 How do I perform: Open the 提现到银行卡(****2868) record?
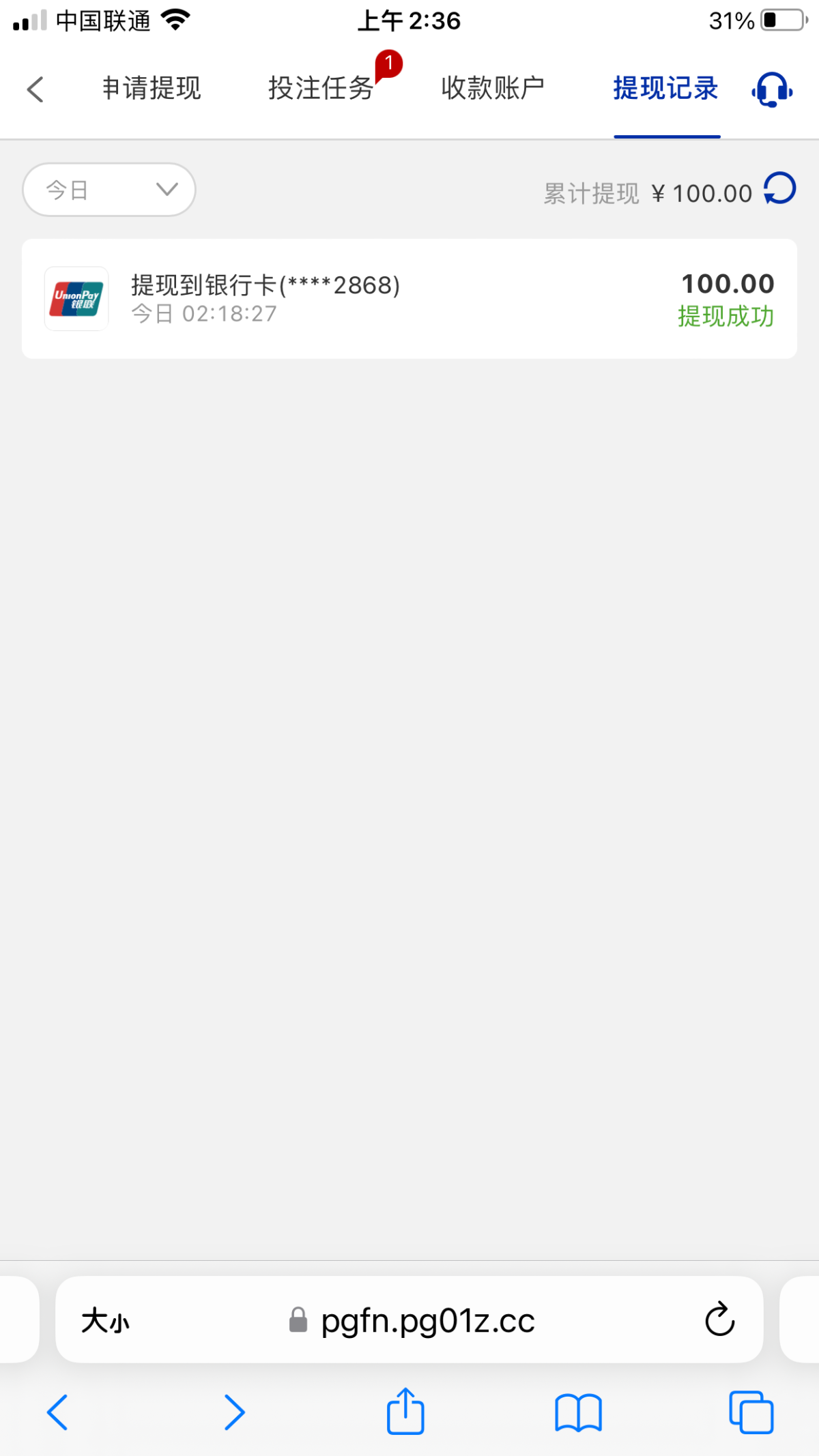(x=409, y=299)
